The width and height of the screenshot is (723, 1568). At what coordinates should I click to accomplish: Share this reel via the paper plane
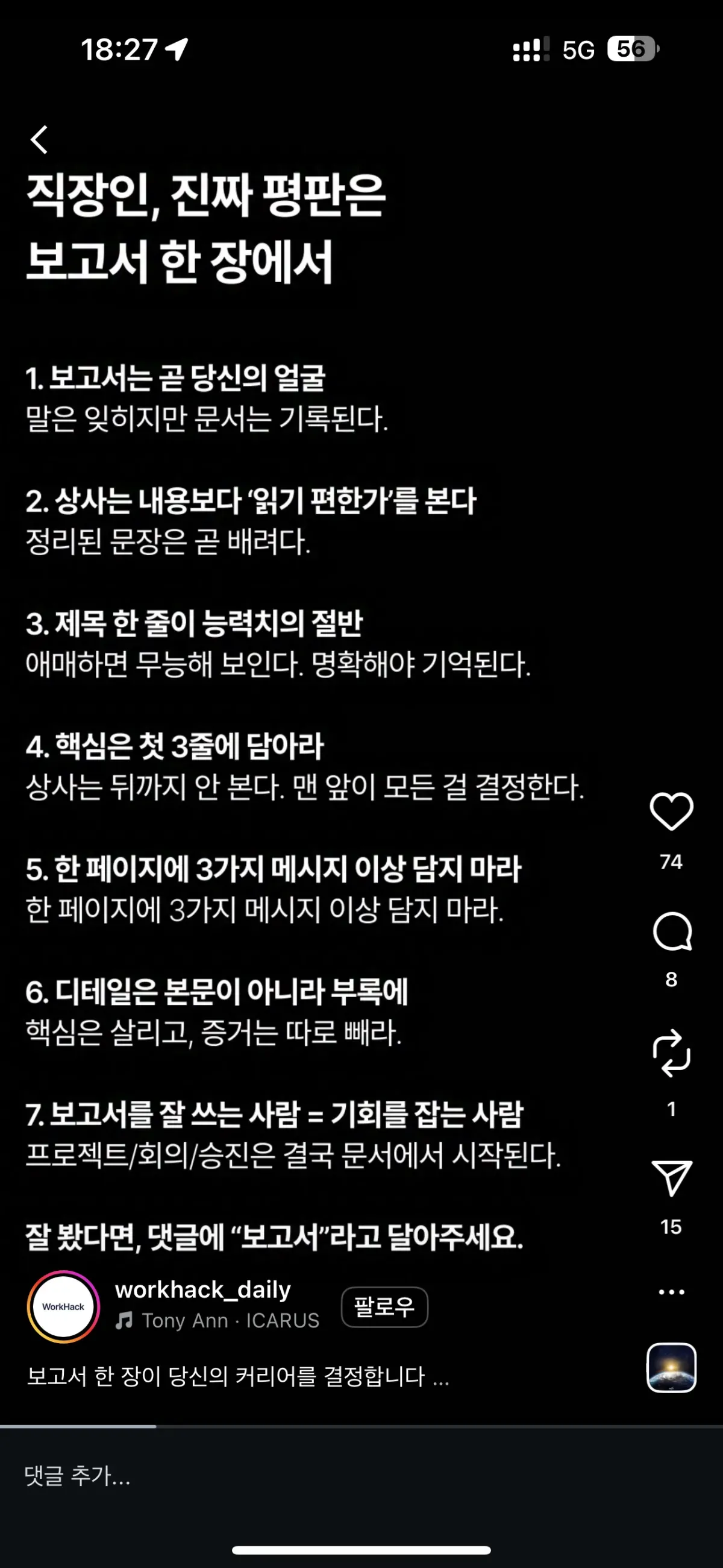(671, 1178)
